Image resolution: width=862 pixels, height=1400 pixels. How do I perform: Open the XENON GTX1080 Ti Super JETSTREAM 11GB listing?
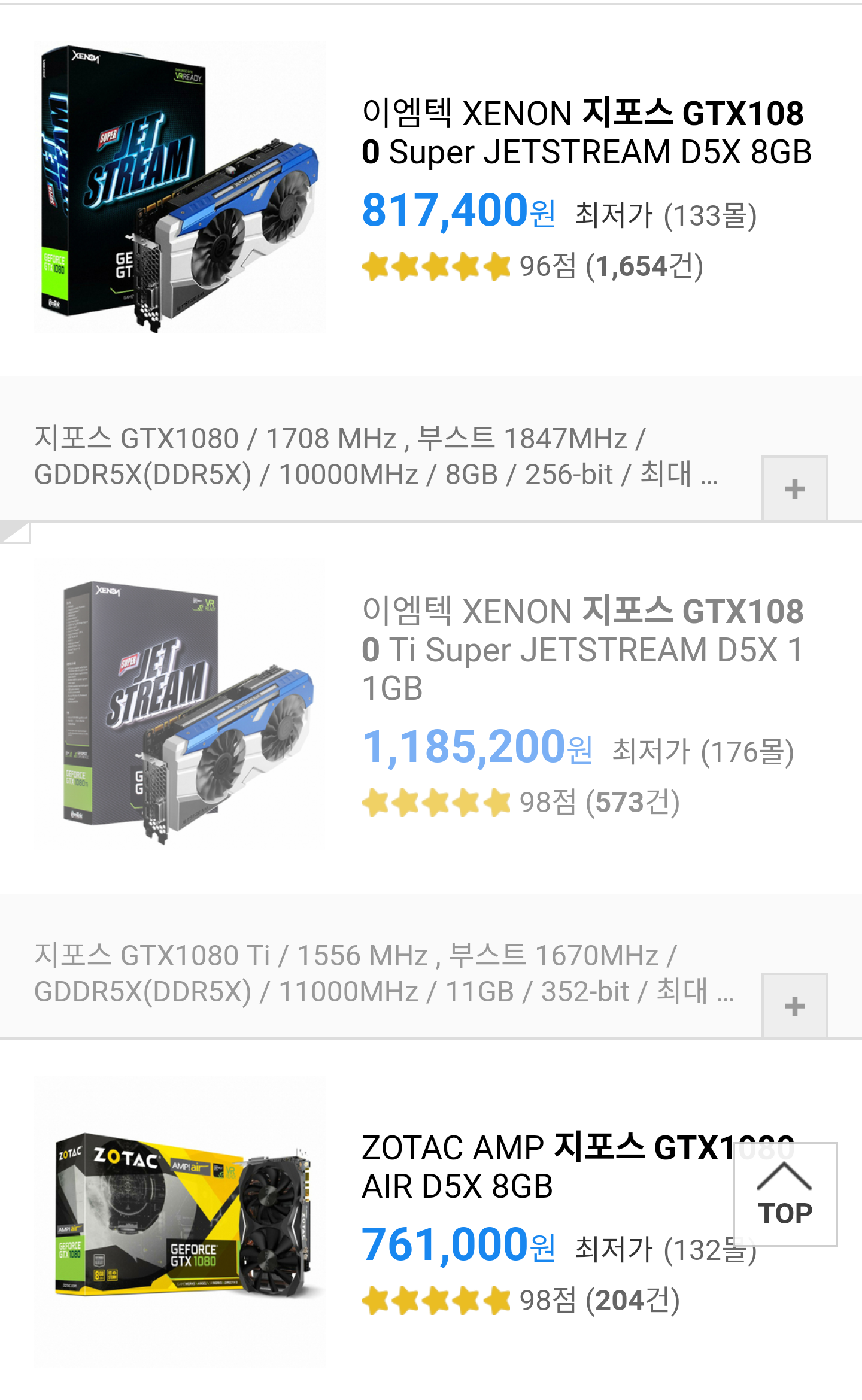click(x=583, y=649)
